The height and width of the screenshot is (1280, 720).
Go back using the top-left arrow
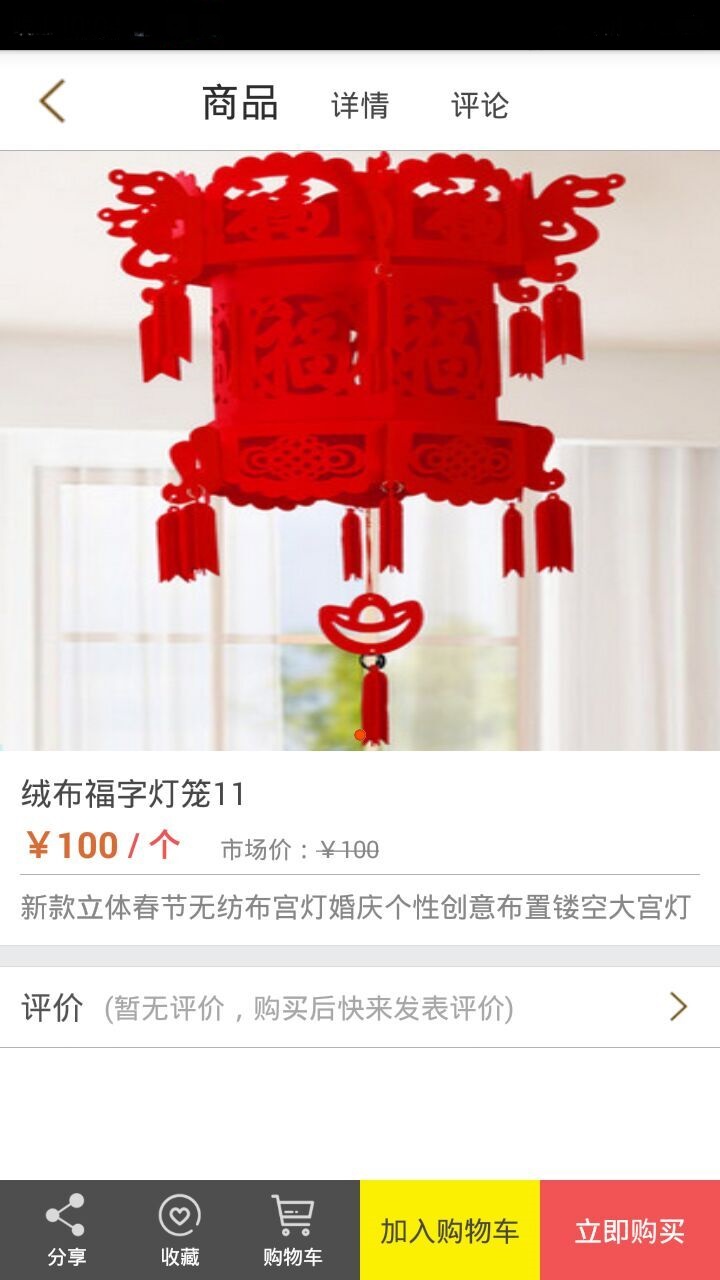pyautogui.click(x=52, y=101)
